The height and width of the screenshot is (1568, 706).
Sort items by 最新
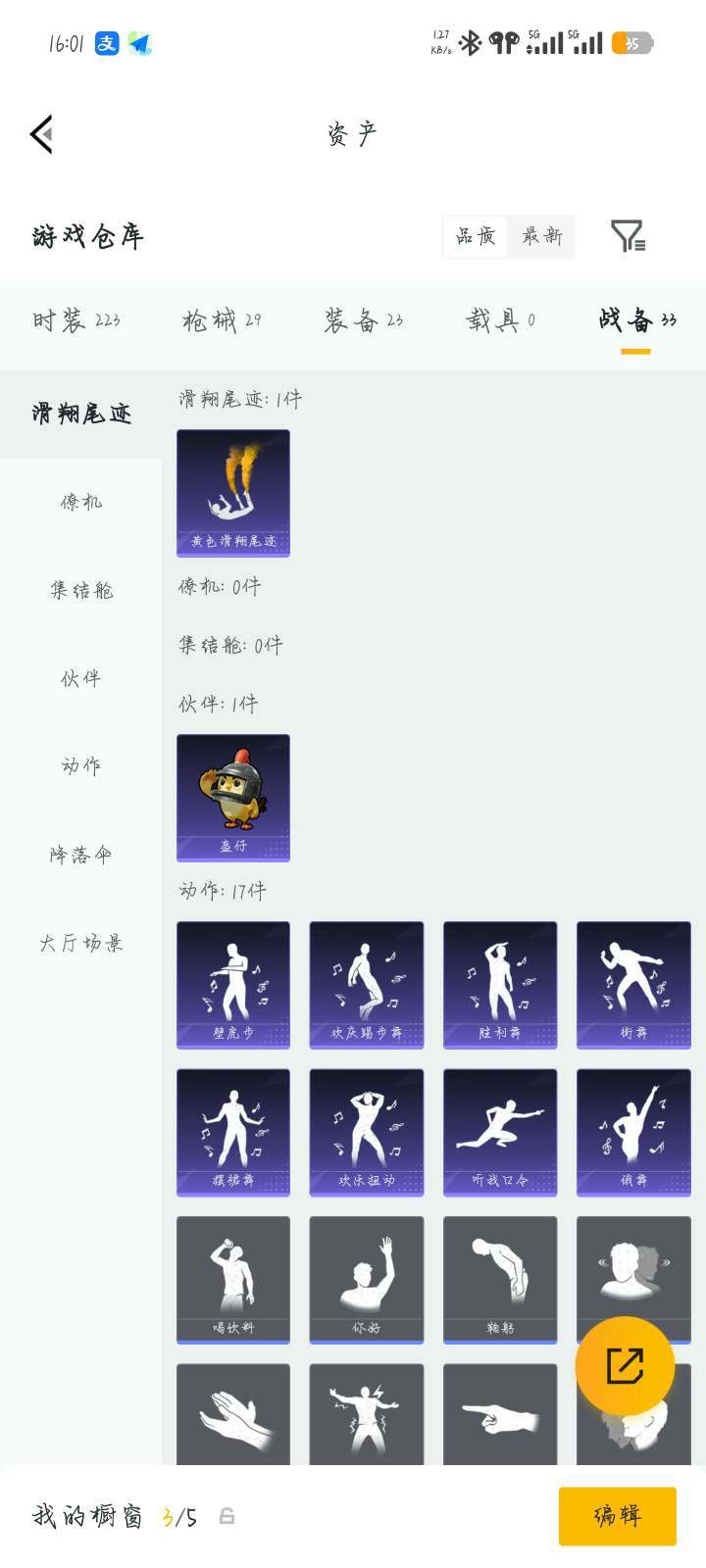coord(541,236)
